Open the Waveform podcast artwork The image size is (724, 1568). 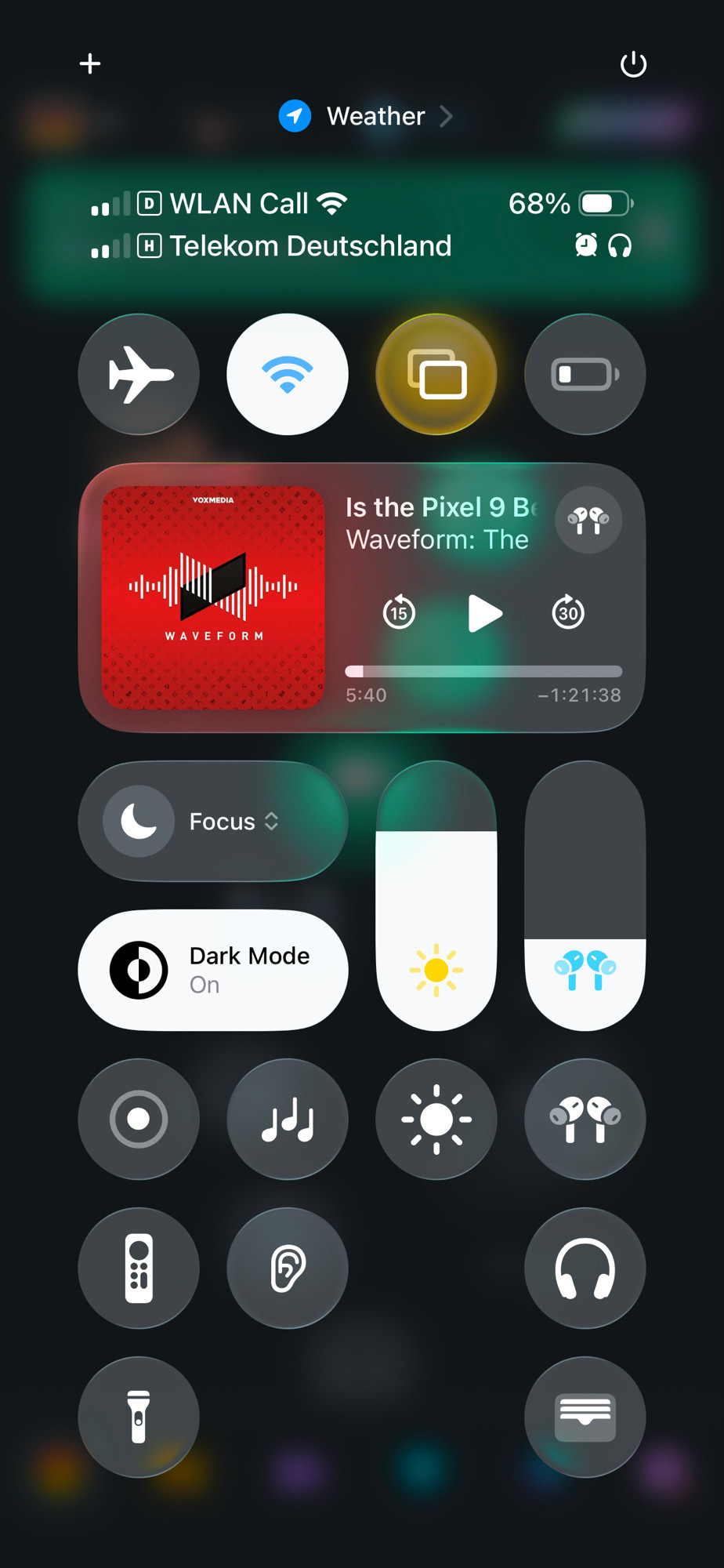point(213,597)
